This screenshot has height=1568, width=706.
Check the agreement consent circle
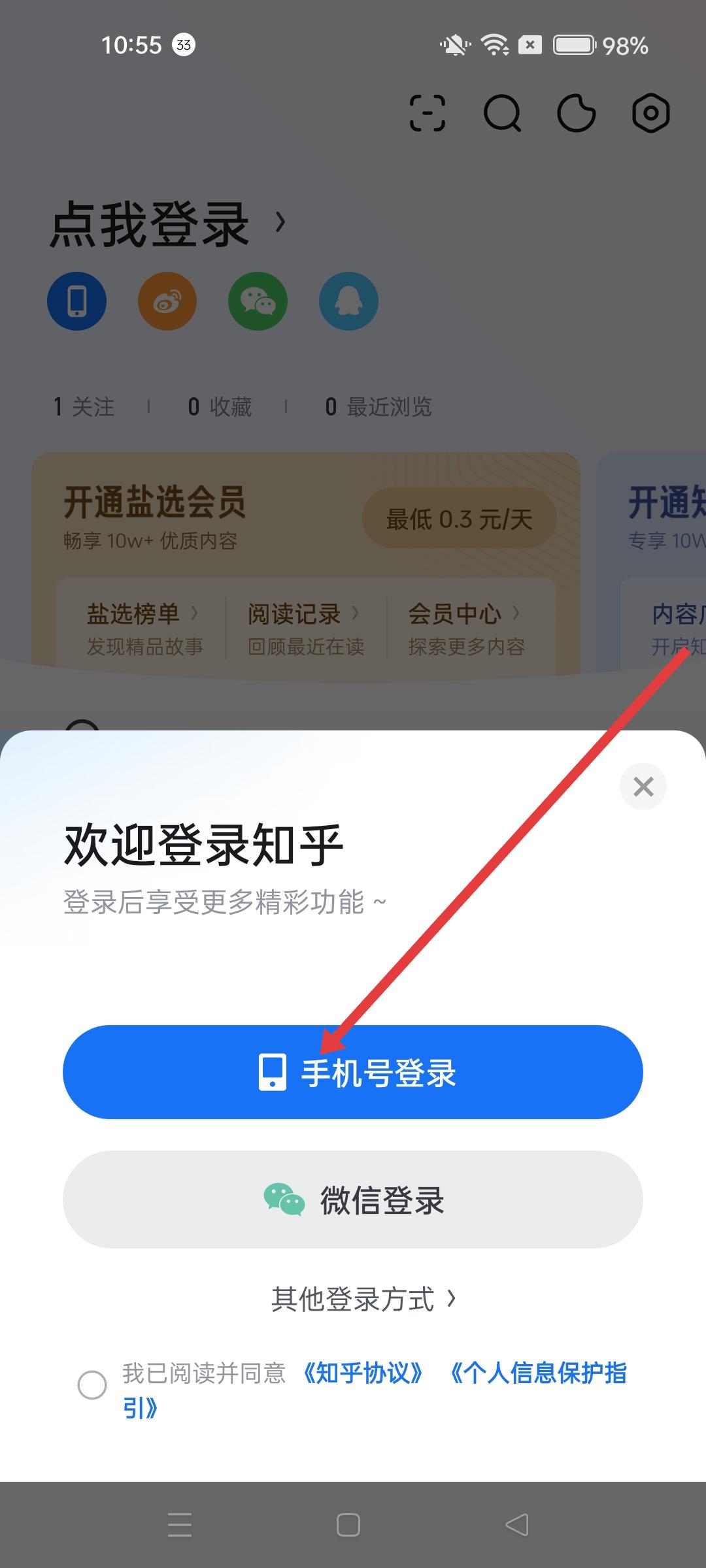[92, 1385]
